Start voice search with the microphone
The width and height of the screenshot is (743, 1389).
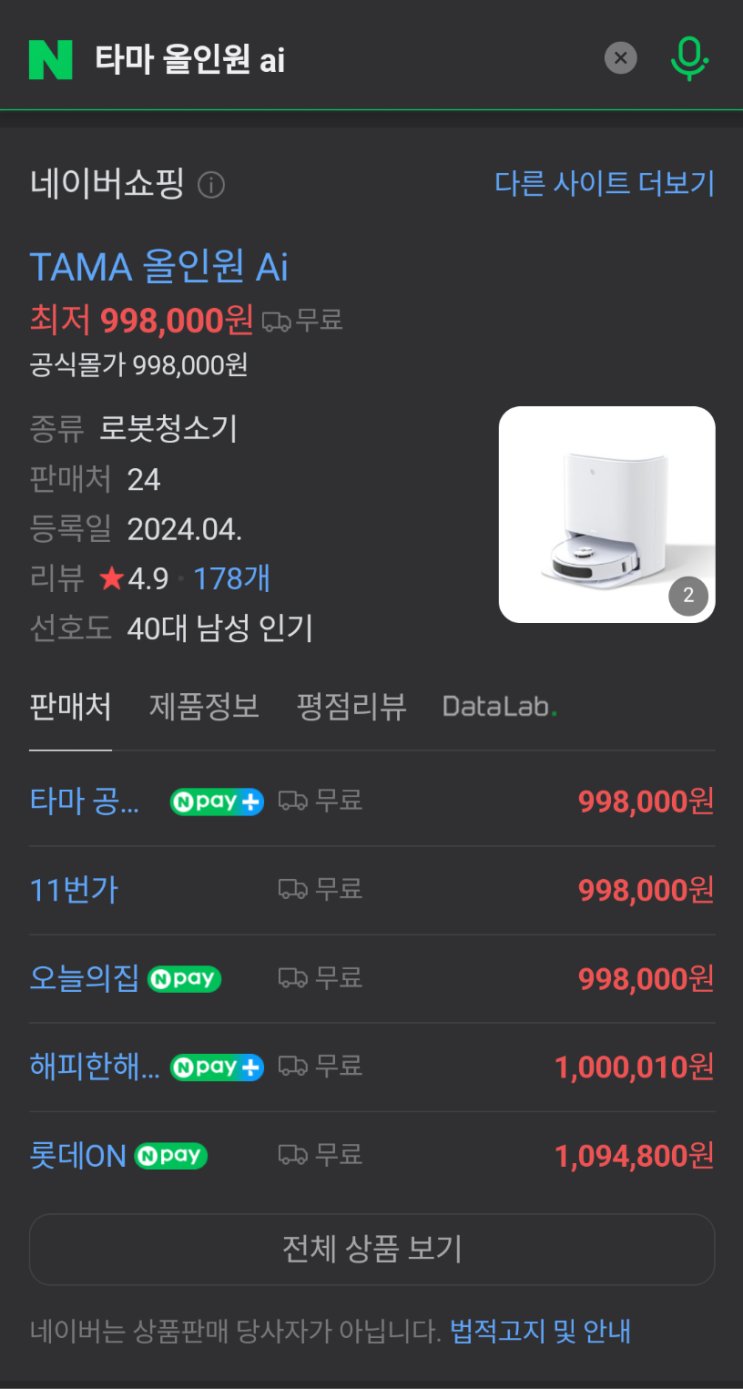click(688, 59)
